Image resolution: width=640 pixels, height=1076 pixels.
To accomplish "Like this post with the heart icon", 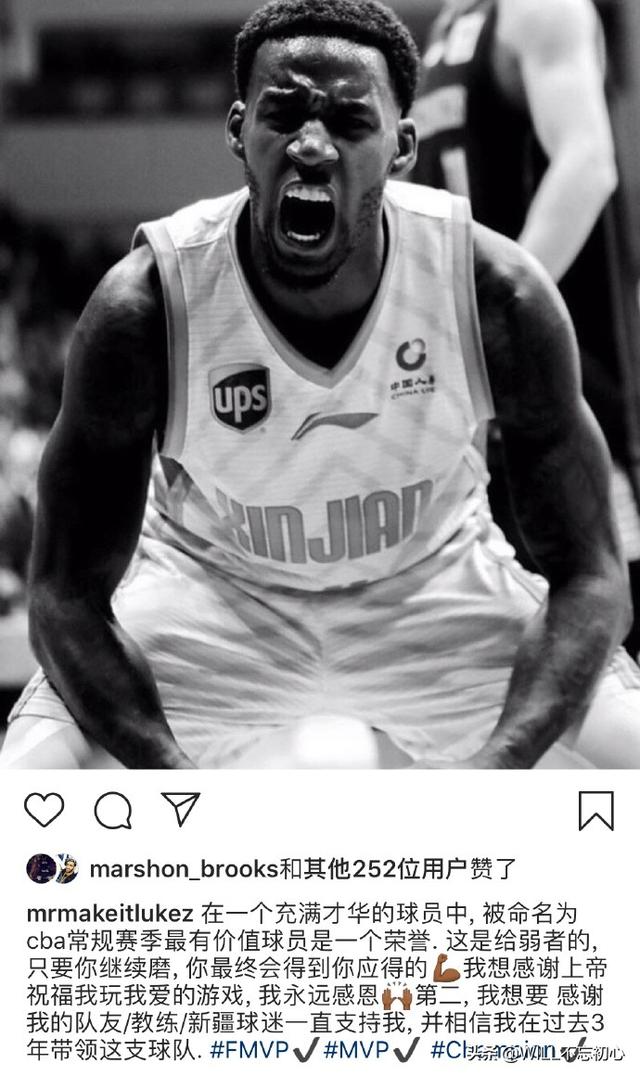I will point(43,809).
